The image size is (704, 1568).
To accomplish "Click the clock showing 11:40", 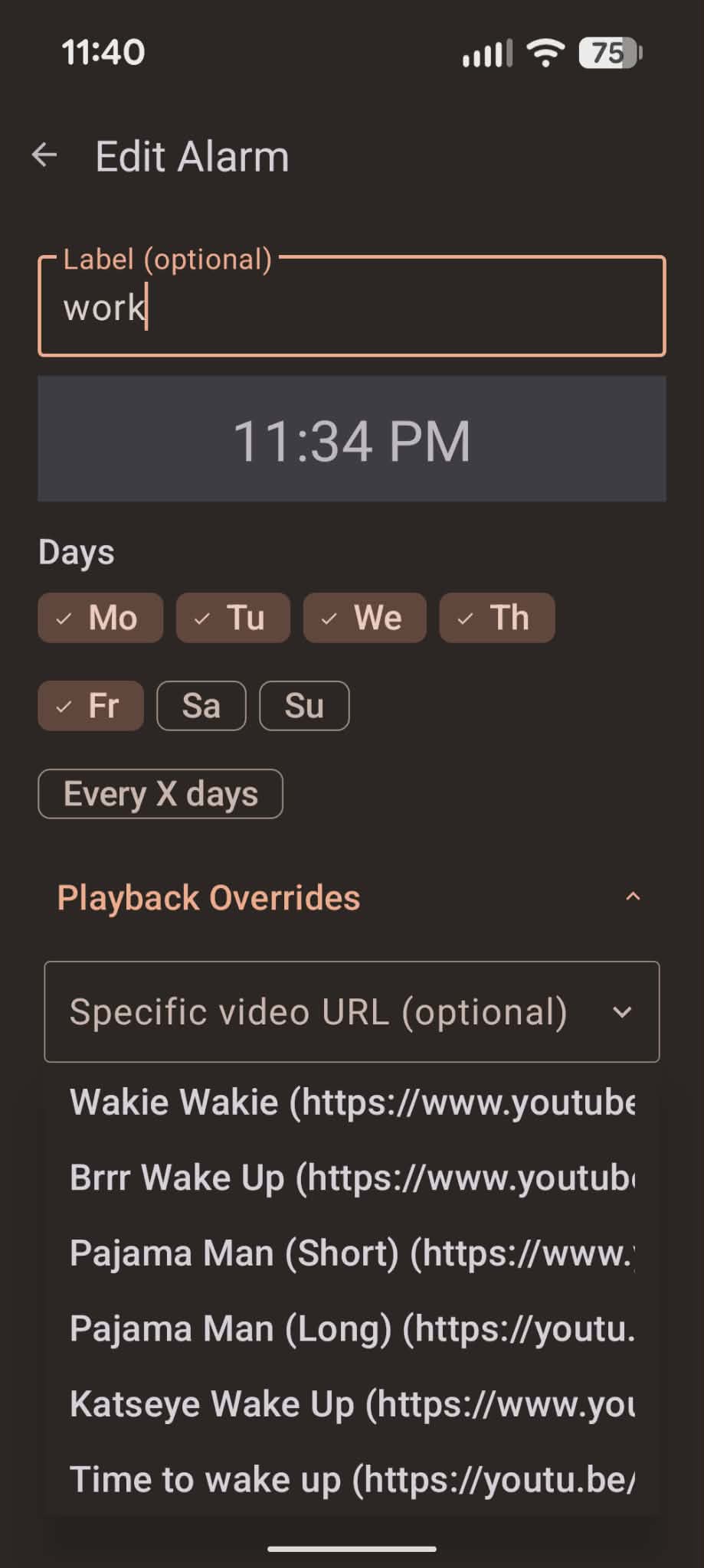I will point(103,52).
